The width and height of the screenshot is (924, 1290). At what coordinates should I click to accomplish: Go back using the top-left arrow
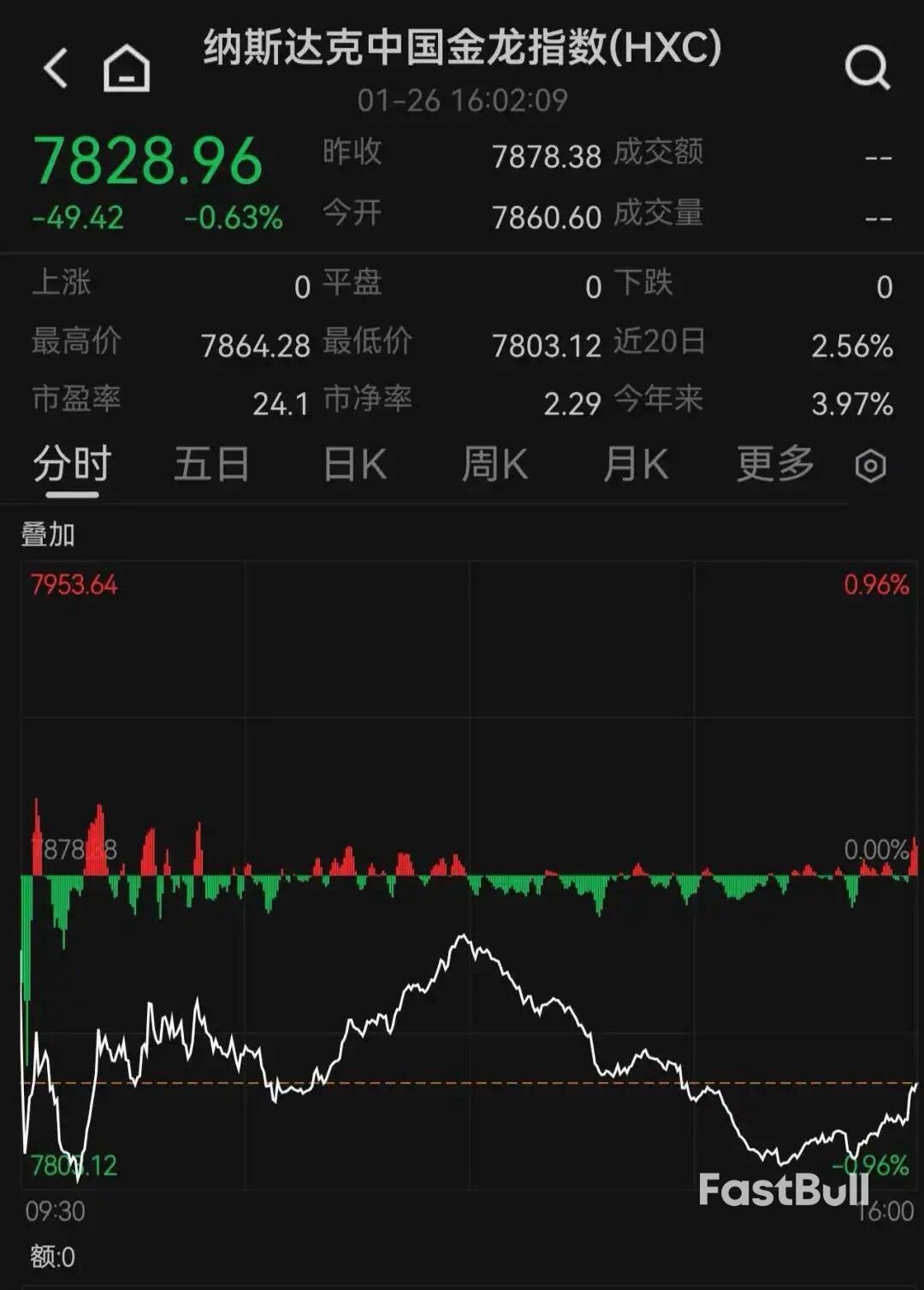[x=56, y=68]
